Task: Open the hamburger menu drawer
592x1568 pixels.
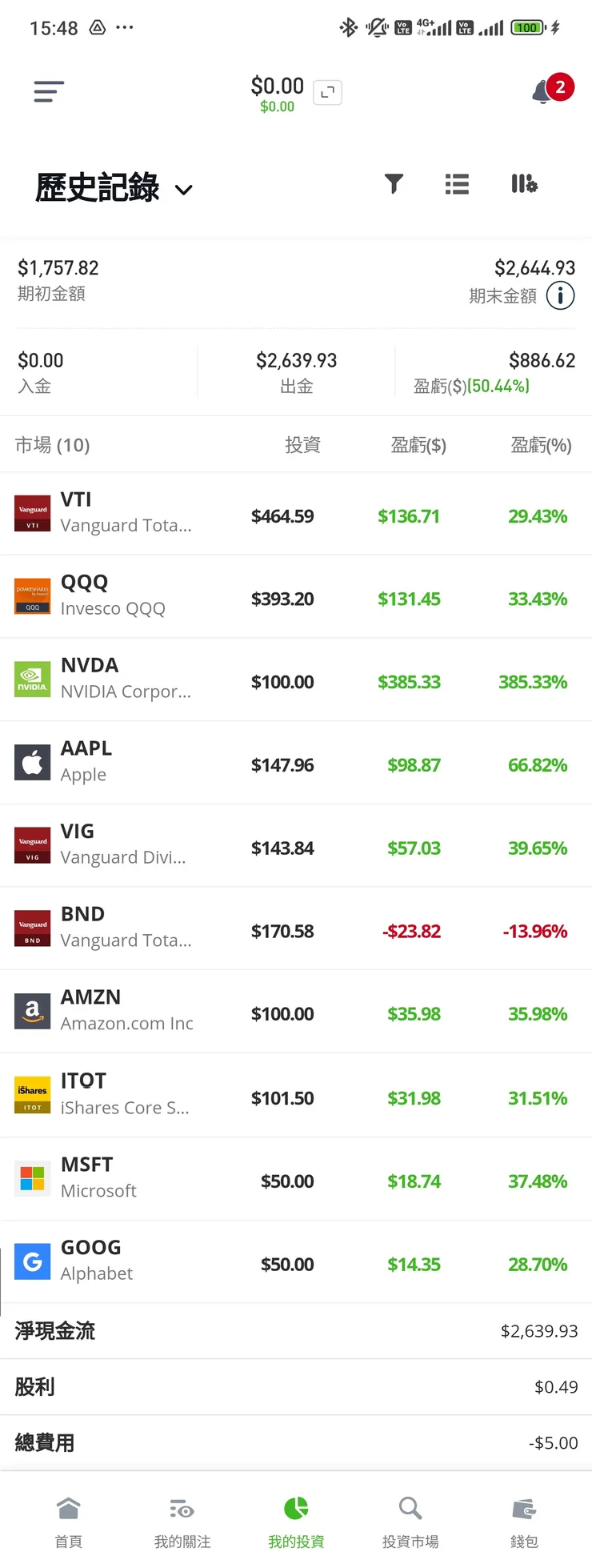Action: coord(49,91)
